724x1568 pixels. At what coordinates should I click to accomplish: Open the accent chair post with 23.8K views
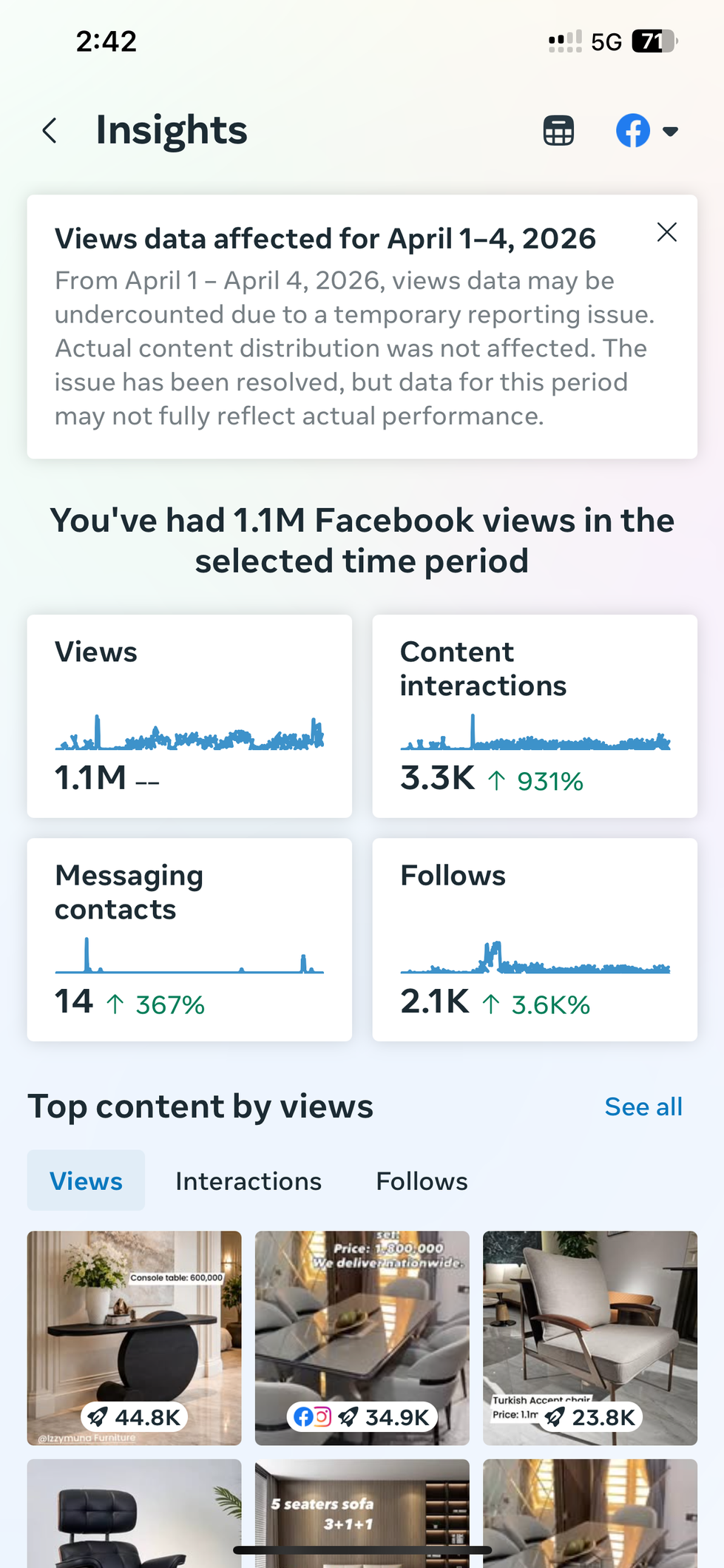590,1338
